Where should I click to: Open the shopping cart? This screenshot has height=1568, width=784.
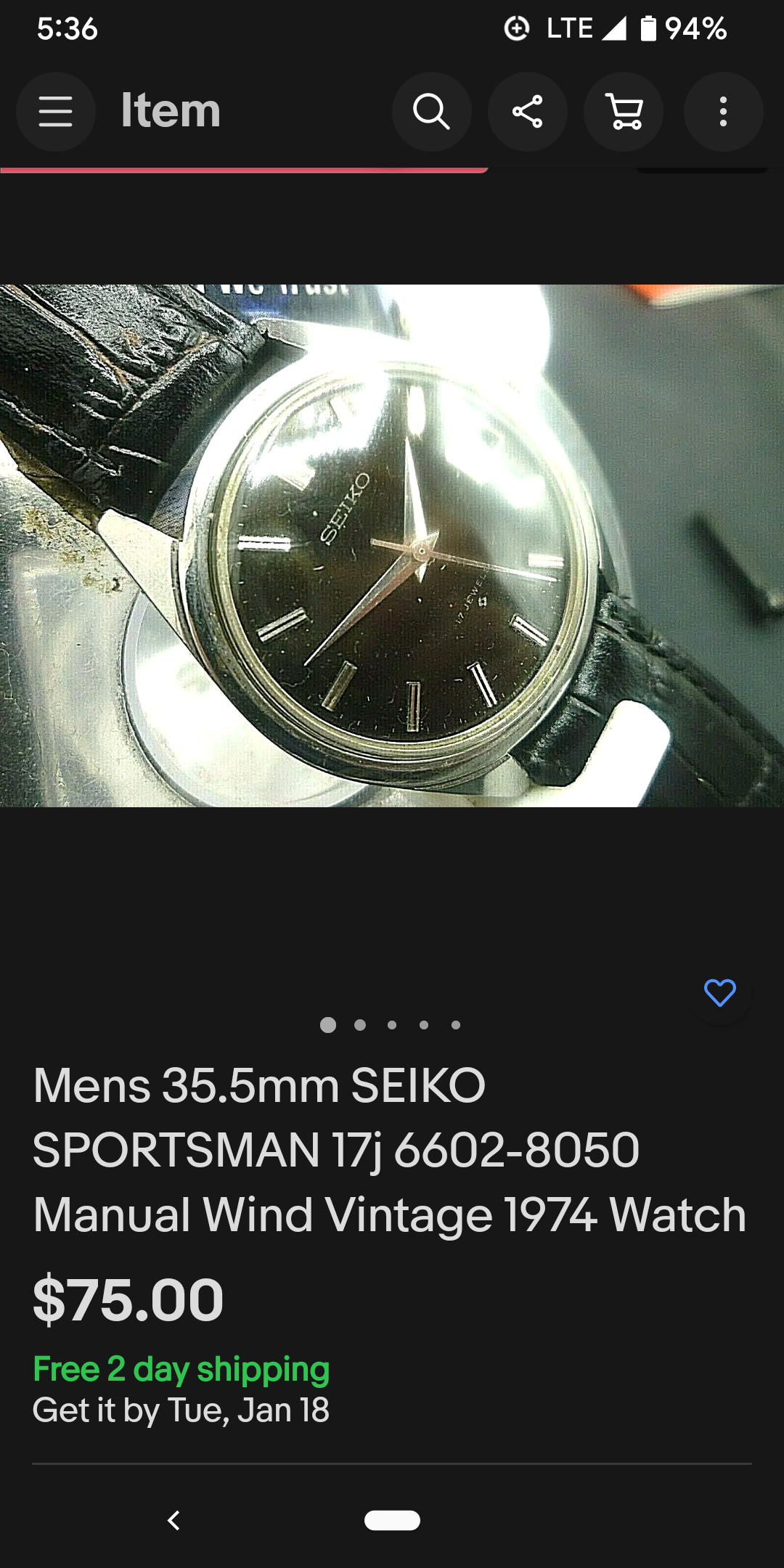click(x=624, y=112)
